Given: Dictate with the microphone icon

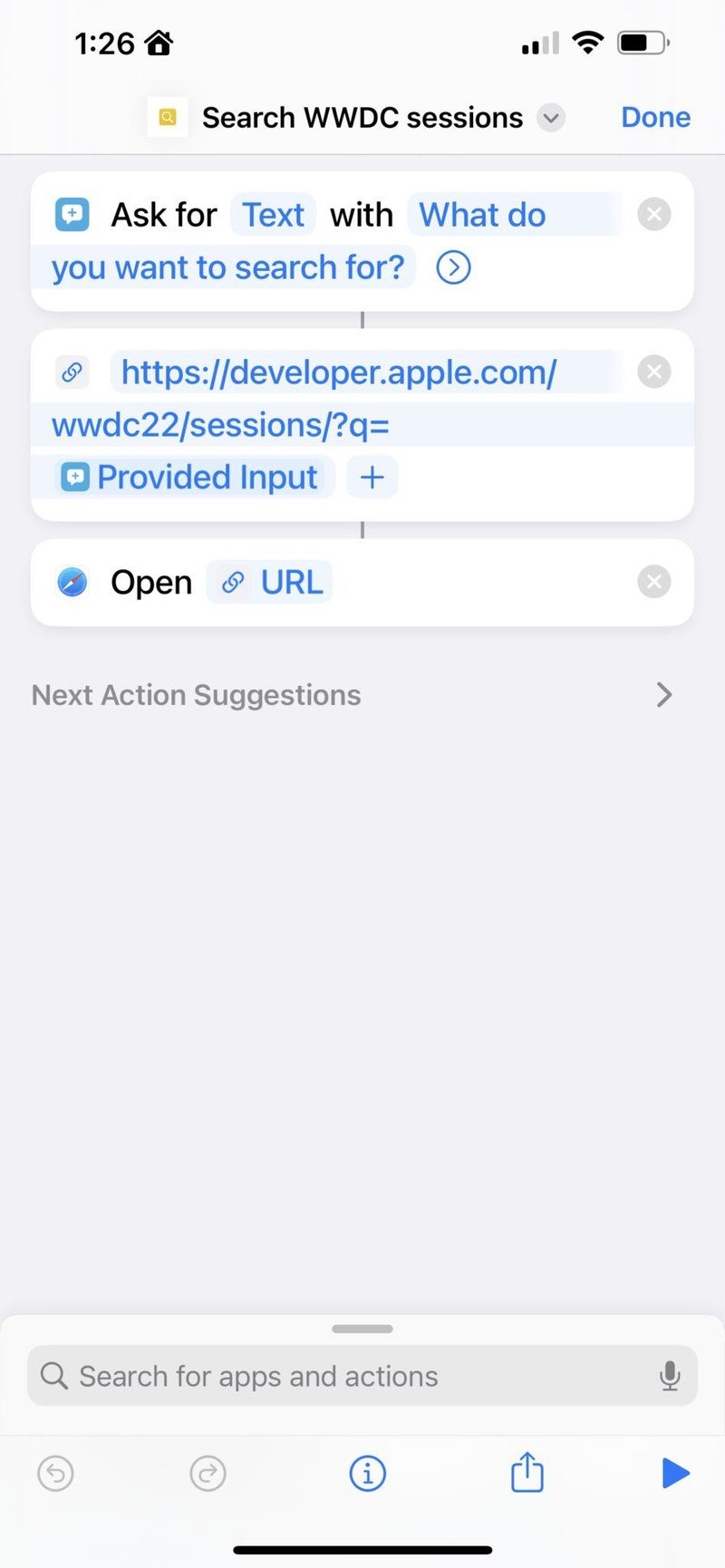Looking at the screenshot, I should coord(670,1376).
